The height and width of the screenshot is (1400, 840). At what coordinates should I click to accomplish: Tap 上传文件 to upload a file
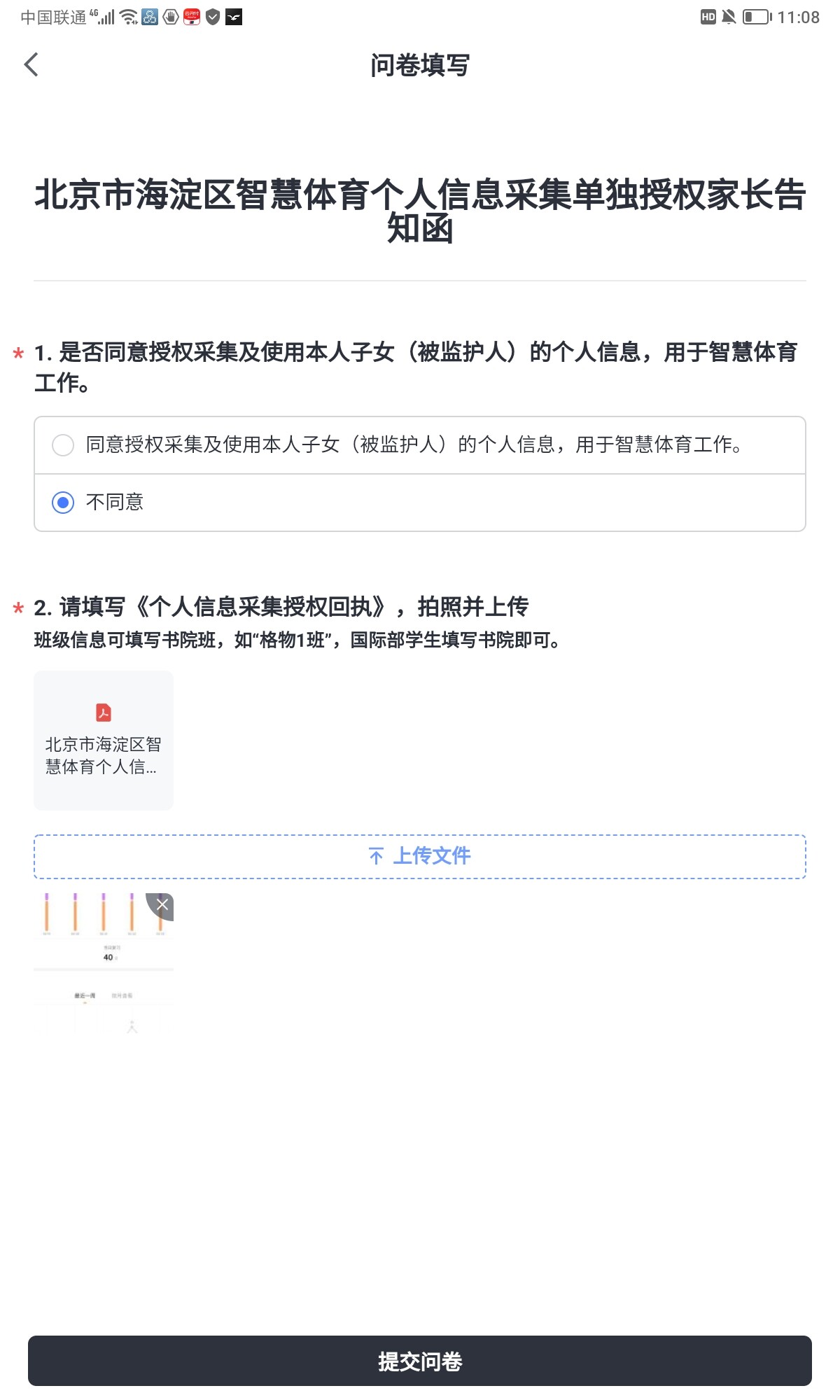[x=420, y=856]
